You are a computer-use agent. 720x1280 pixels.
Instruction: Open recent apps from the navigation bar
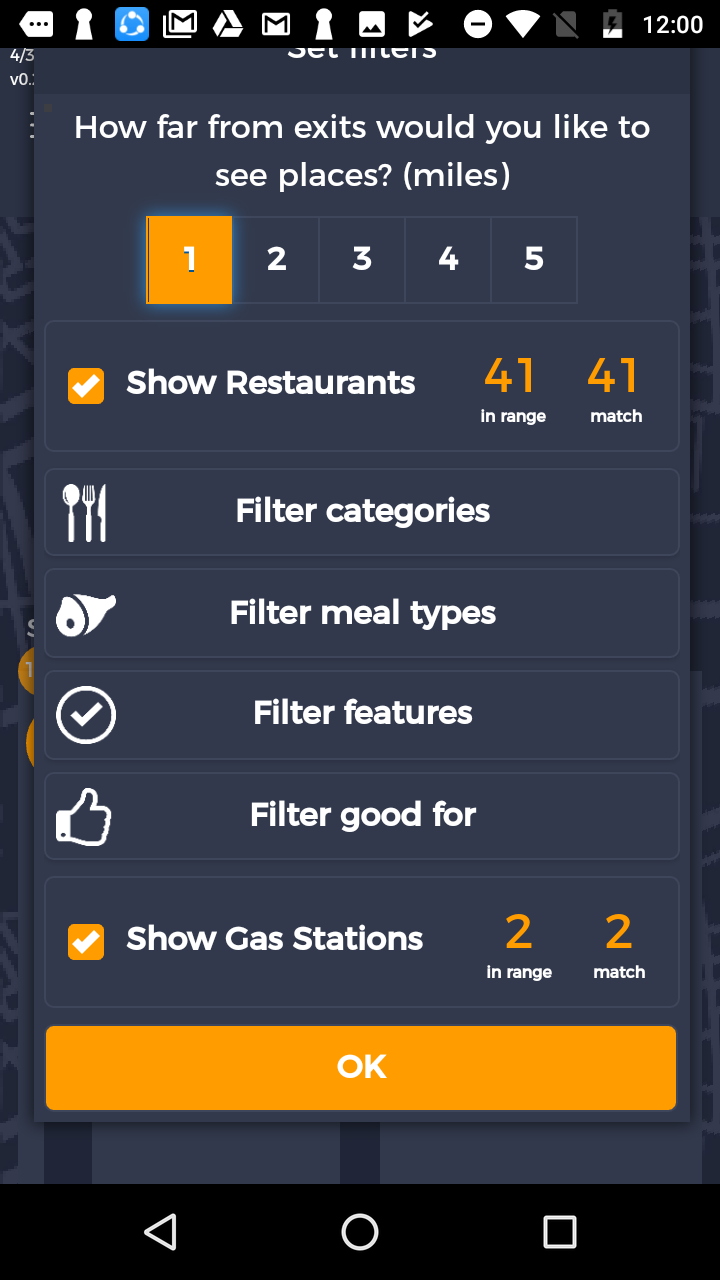[x=559, y=1232]
